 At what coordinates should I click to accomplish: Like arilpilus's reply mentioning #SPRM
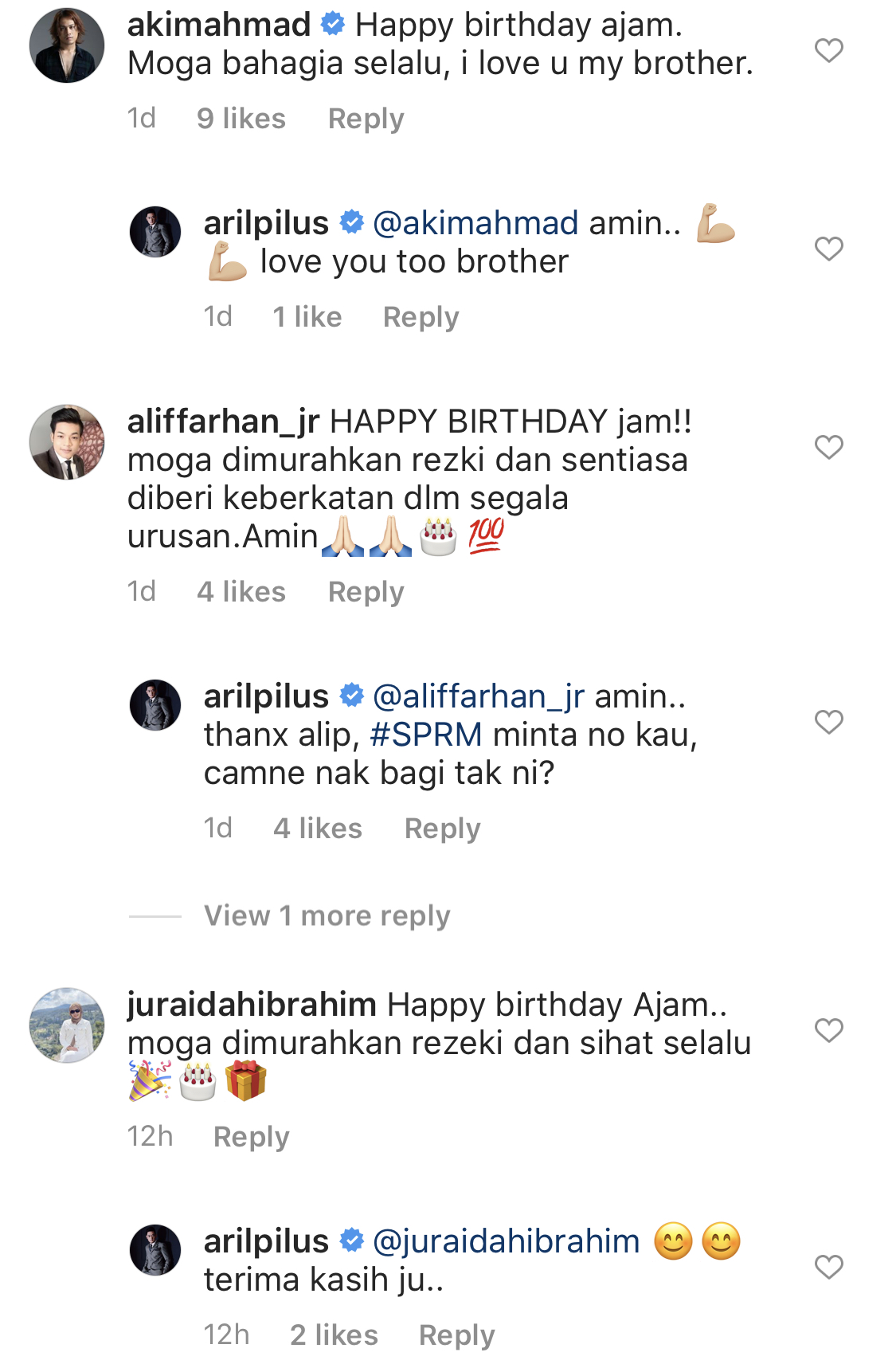click(x=828, y=722)
